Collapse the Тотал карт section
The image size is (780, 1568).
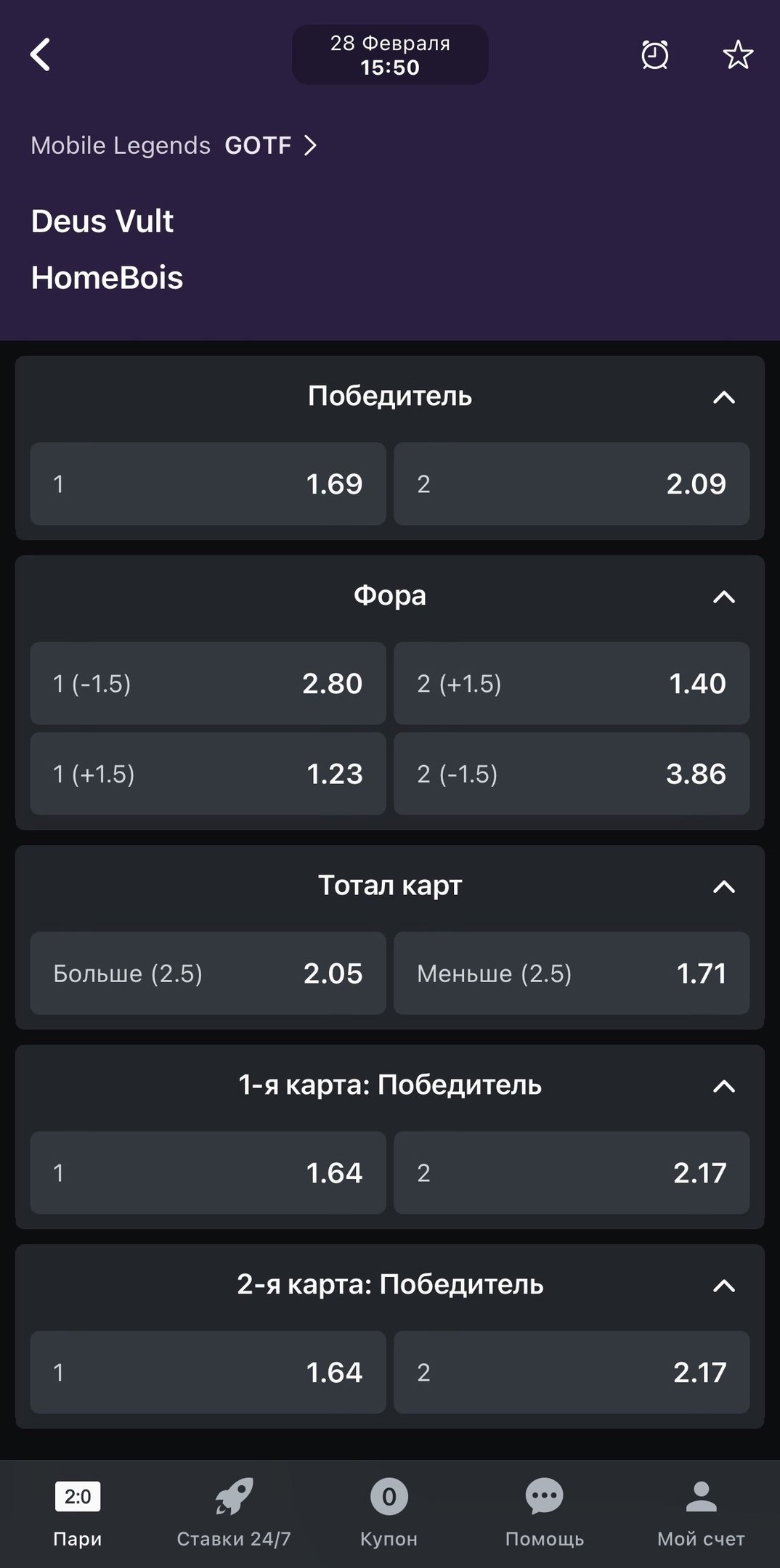[x=724, y=886]
